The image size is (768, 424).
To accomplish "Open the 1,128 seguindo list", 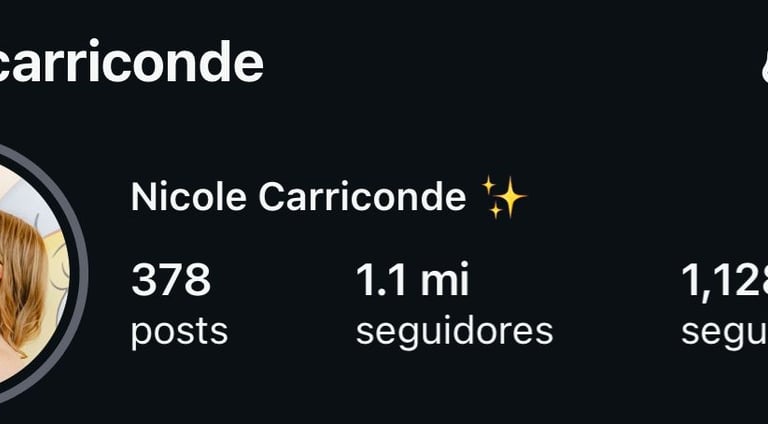I will (724, 305).
